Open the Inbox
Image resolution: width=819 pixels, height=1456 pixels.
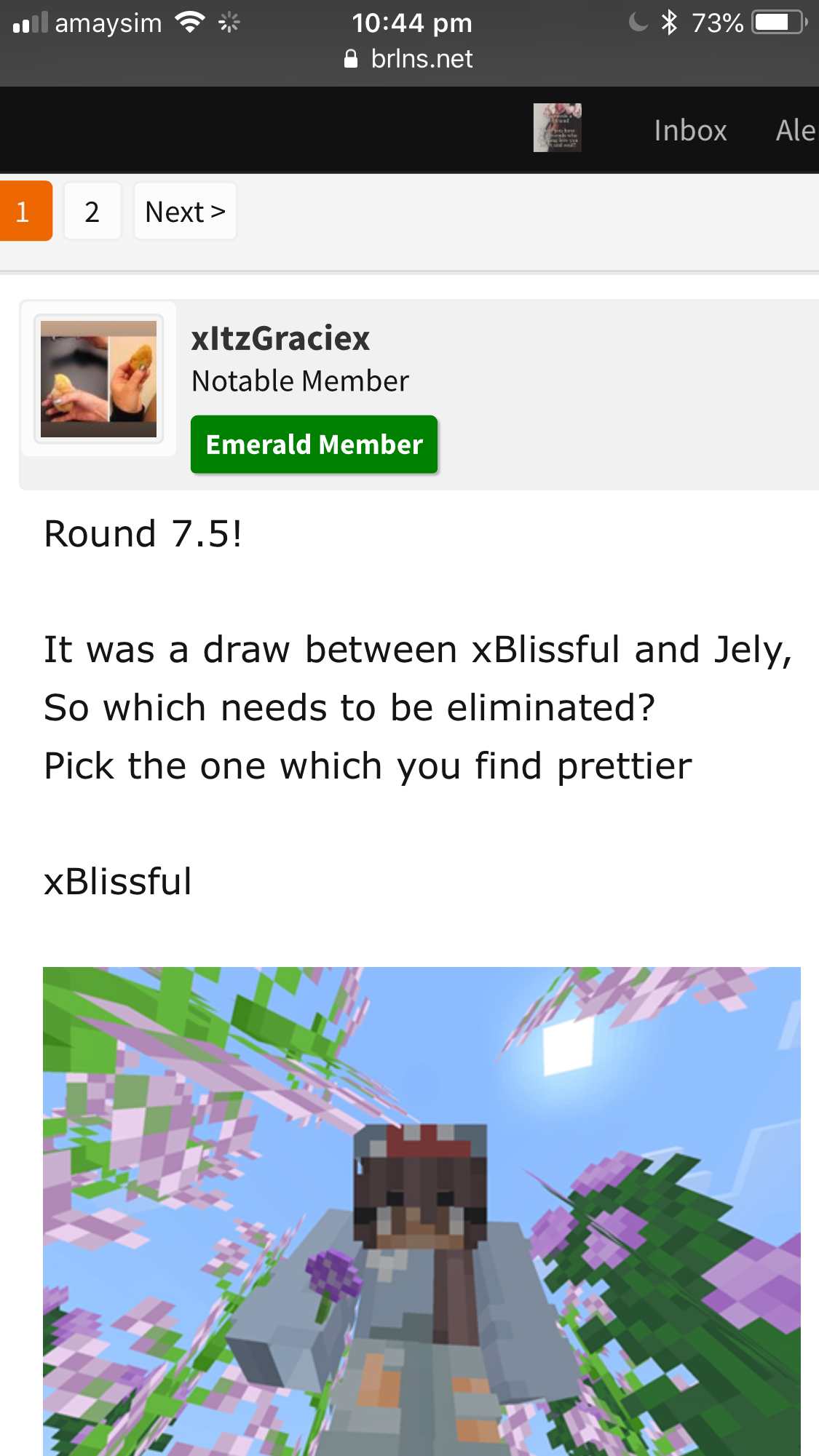point(690,130)
